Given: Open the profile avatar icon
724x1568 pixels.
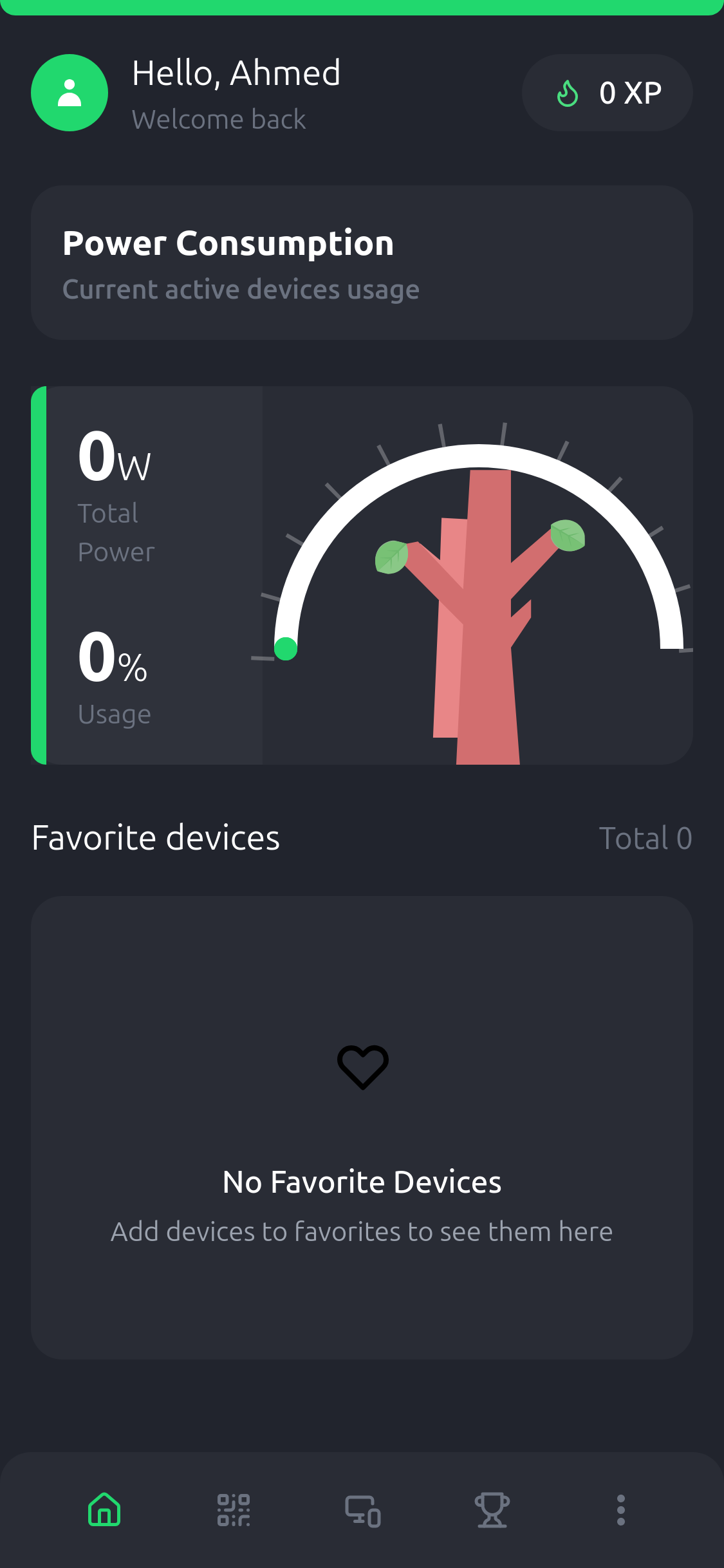Looking at the screenshot, I should click(x=70, y=93).
